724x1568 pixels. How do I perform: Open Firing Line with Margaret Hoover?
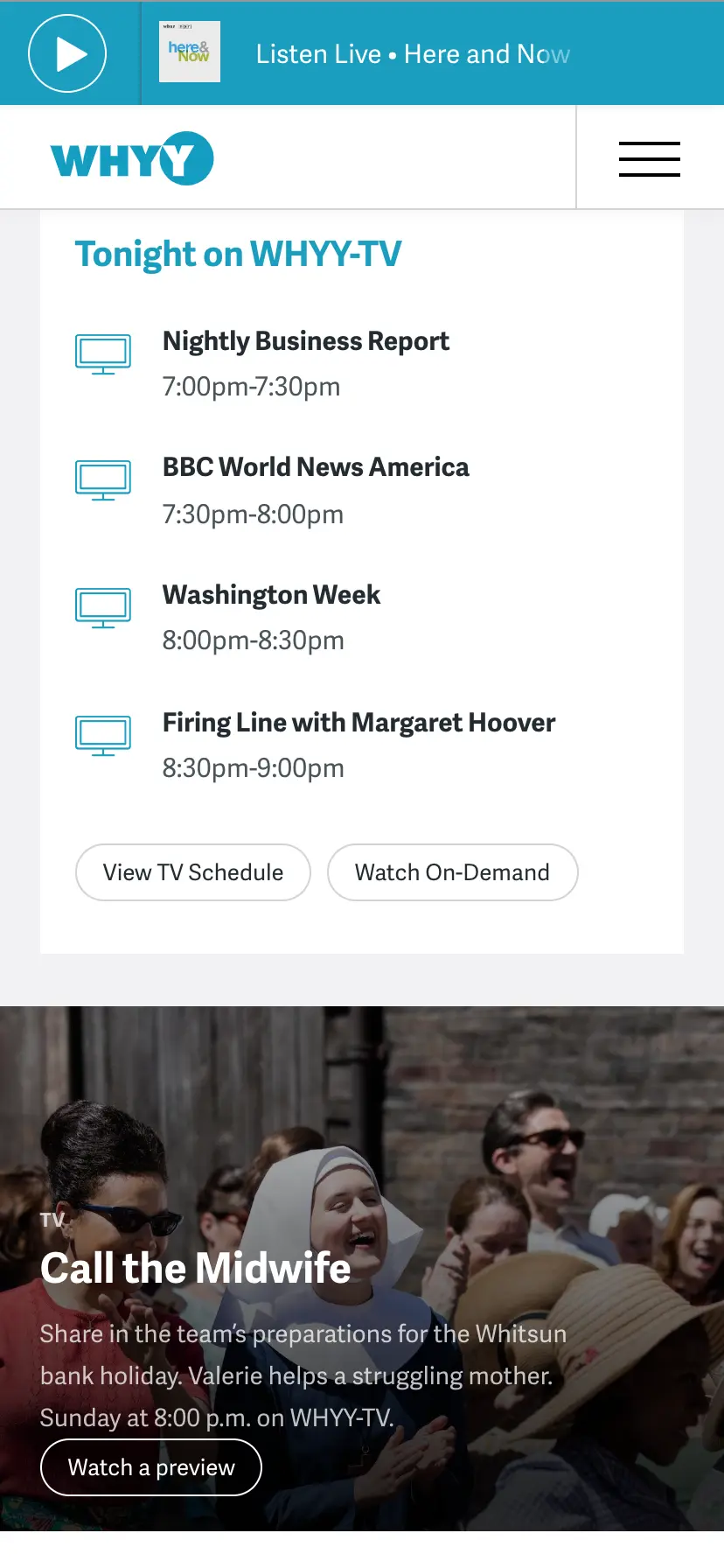click(359, 723)
